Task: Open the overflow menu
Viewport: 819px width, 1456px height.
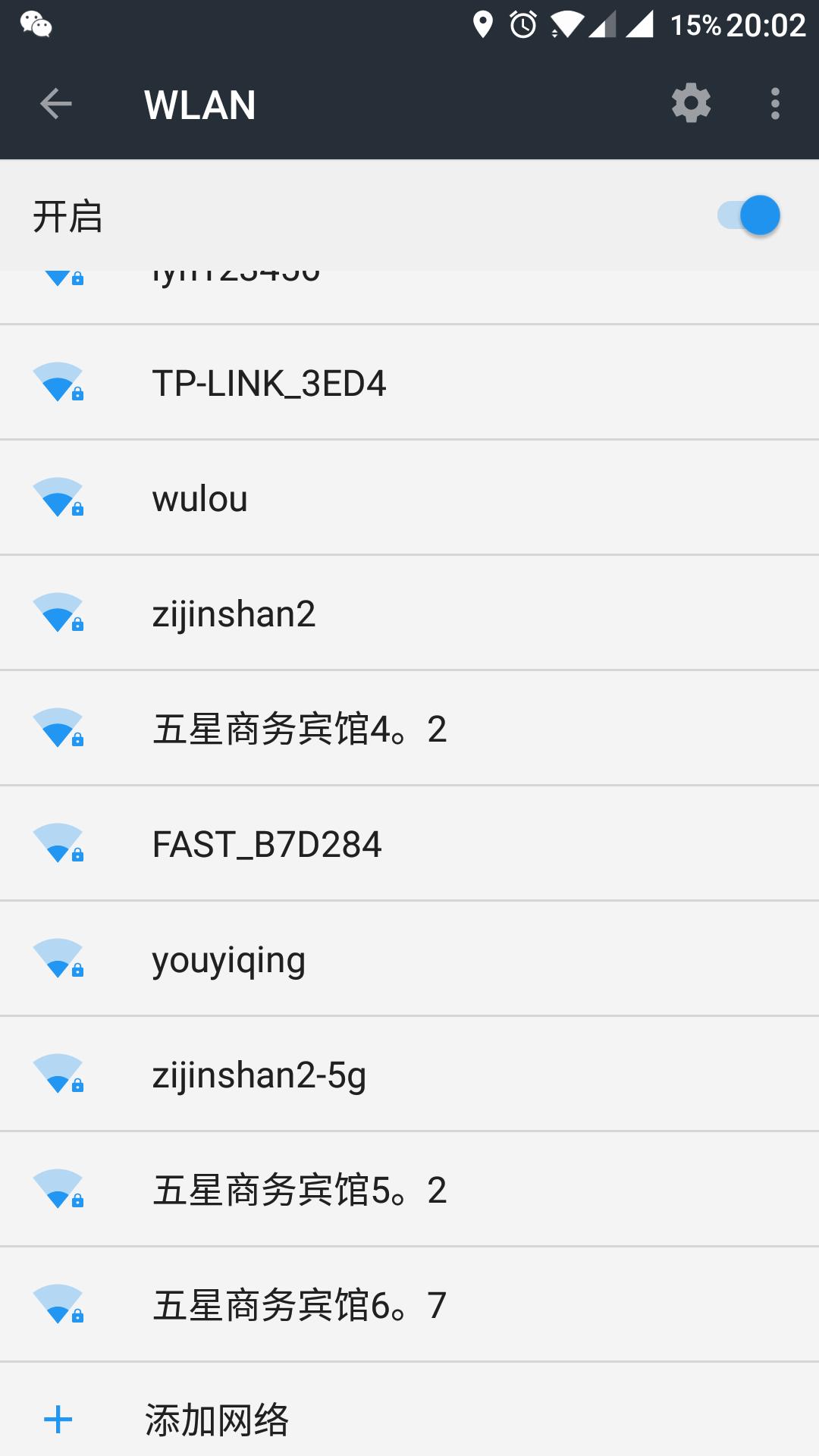Action: point(774,104)
